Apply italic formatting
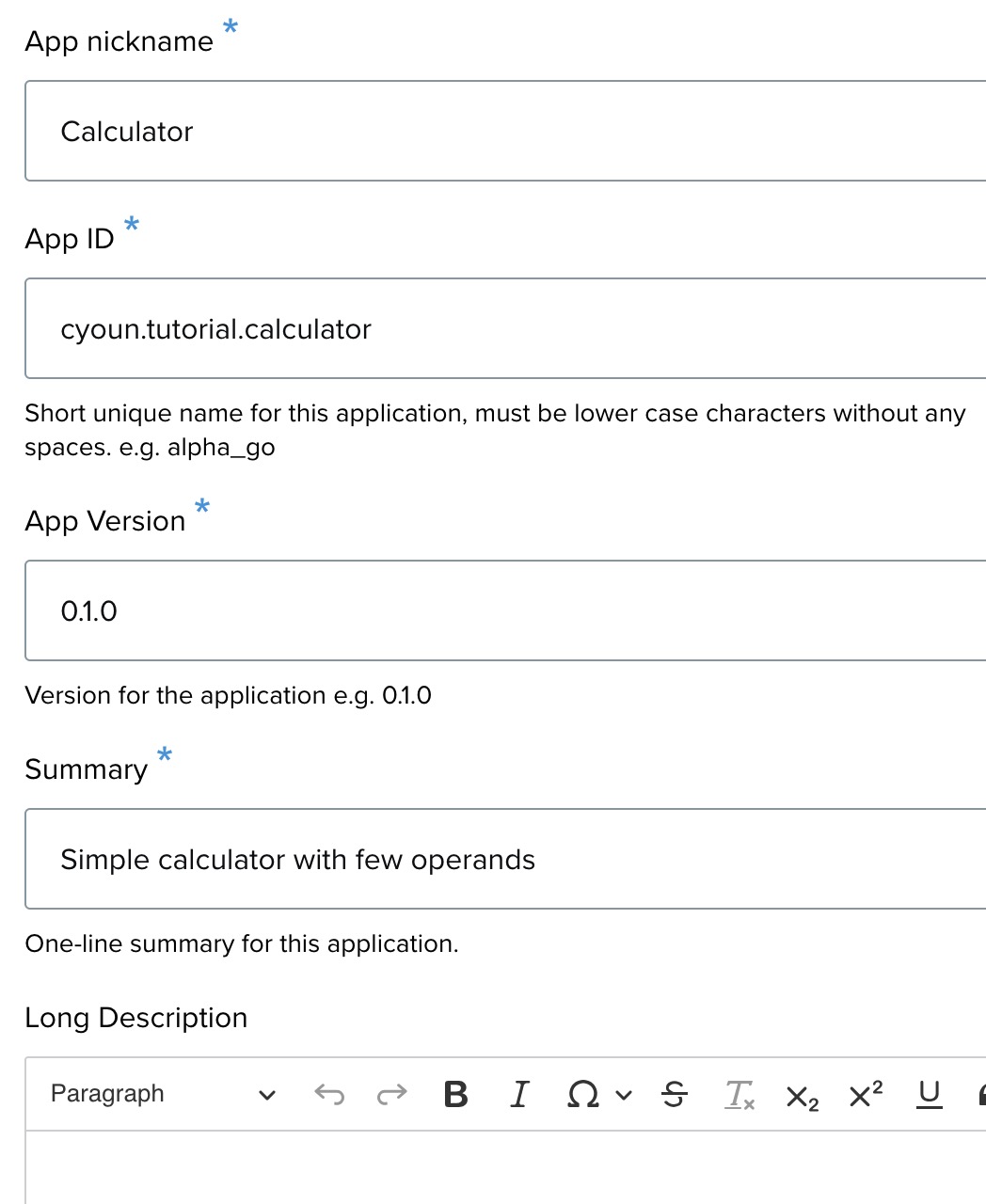The height and width of the screenshot is (1204, 986). coord(518,1094)
